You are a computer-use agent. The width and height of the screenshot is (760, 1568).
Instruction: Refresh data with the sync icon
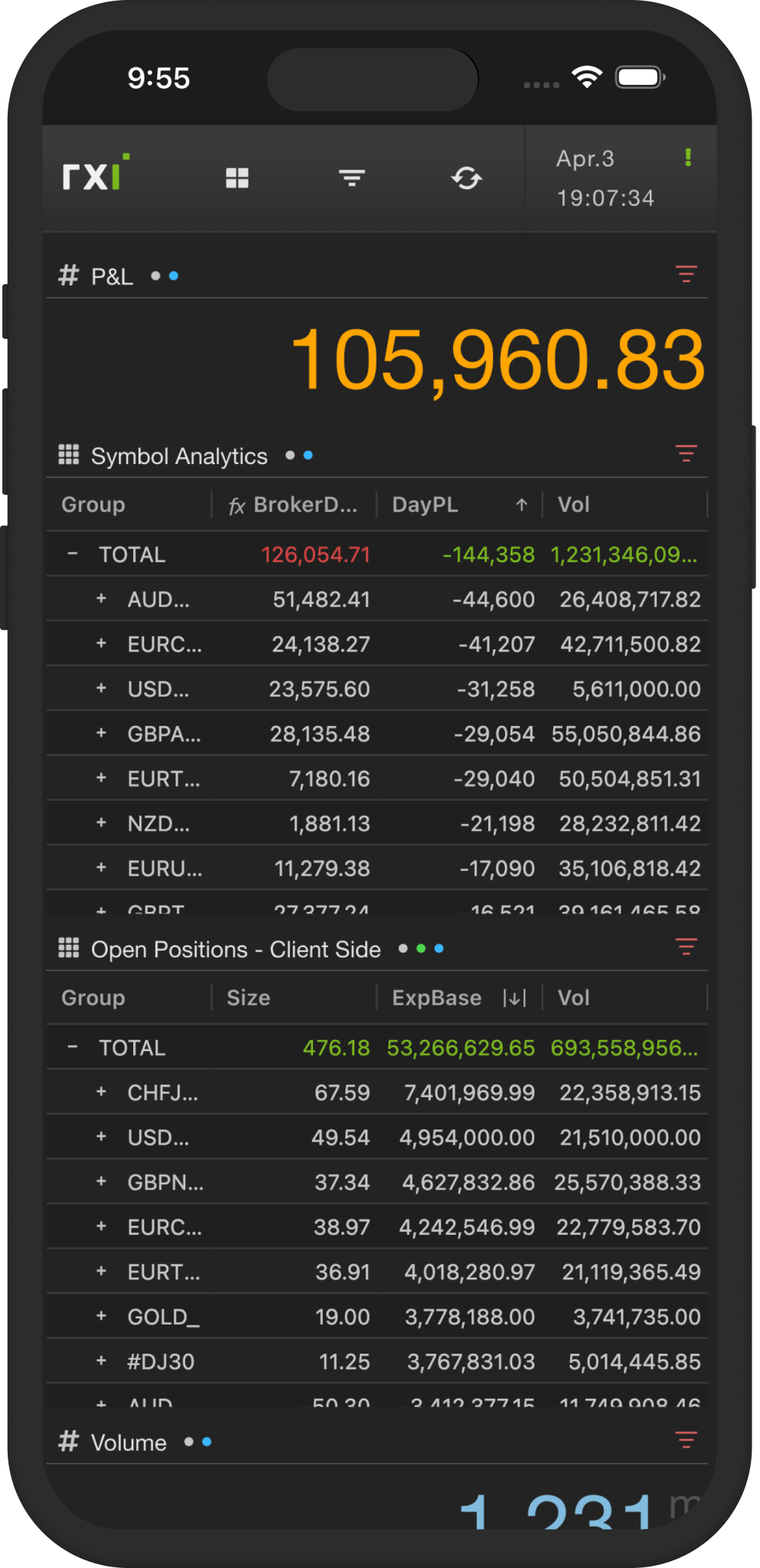tap(468, 178)
